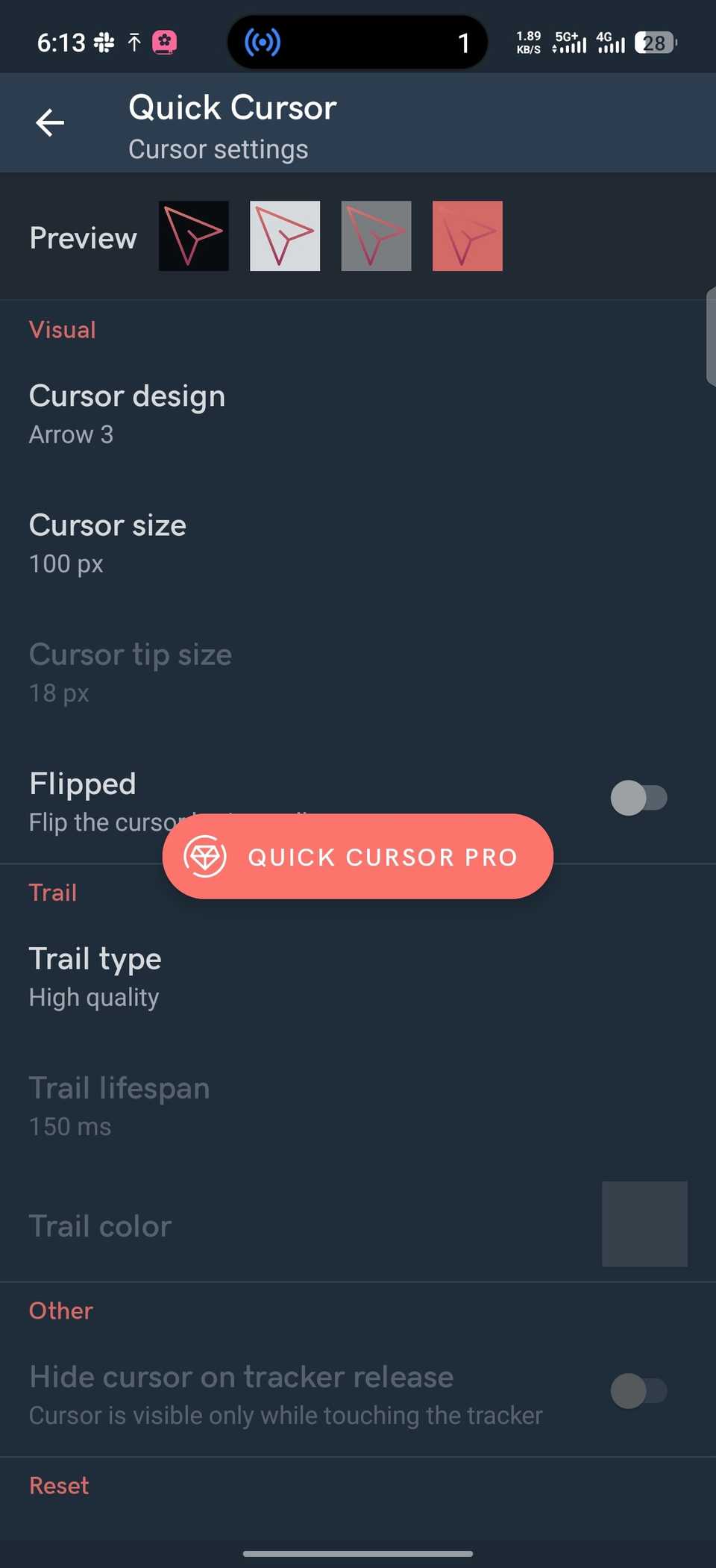This screenshot has width=716, height=1568.
Task: Click the Trail color swatch
Action: 644,1224
